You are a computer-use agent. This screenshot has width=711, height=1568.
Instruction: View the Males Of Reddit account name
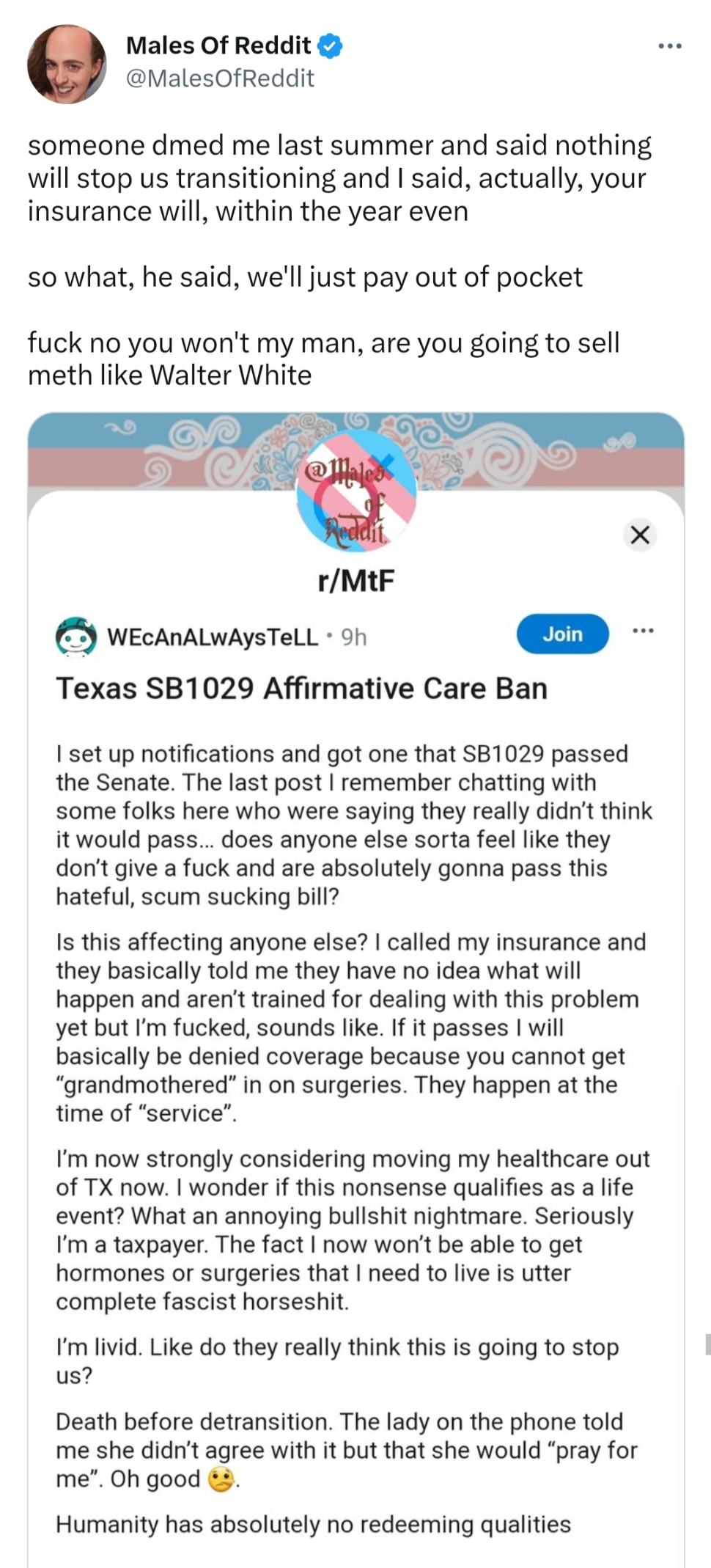coord(218,45)
